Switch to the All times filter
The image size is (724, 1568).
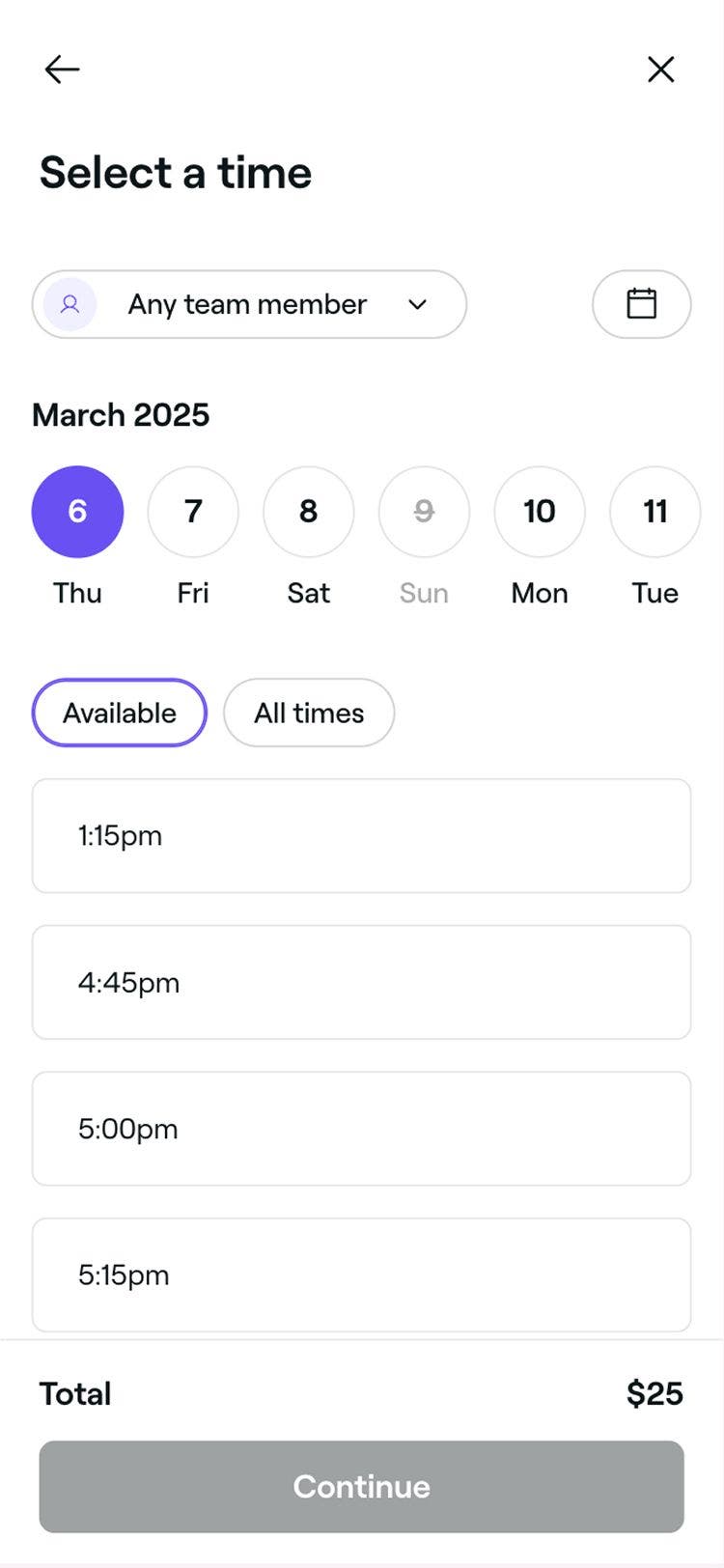(x=308, y=713)
